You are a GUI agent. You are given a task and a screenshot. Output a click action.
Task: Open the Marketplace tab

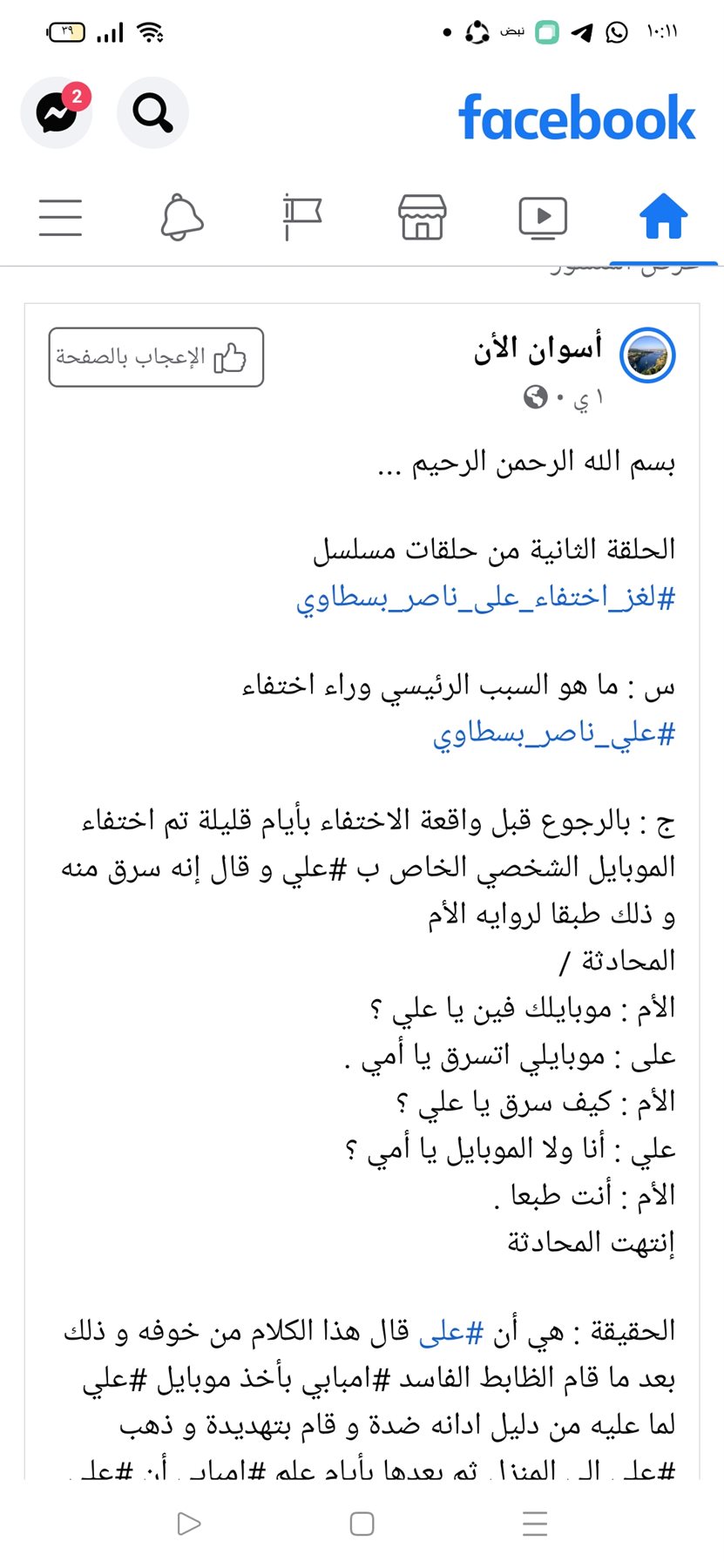422,218
